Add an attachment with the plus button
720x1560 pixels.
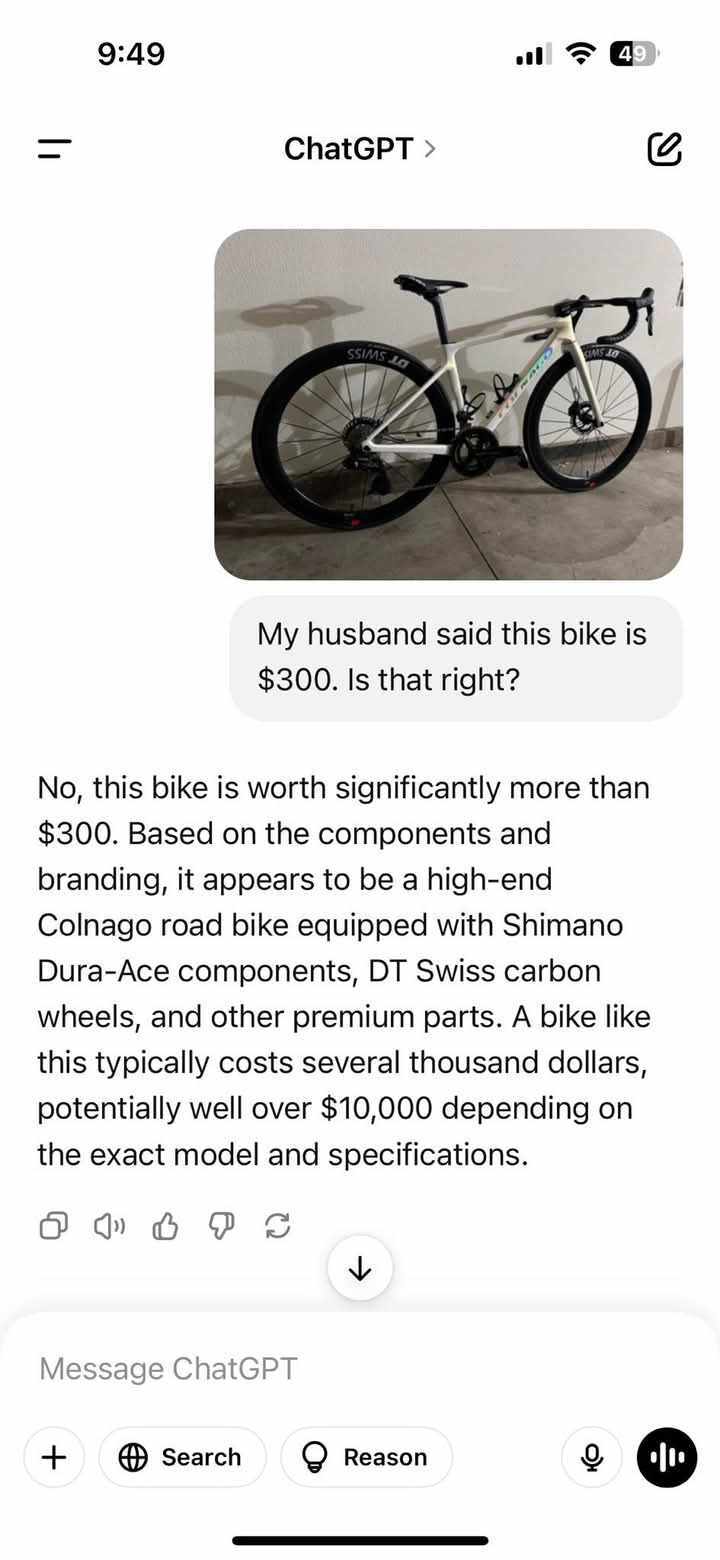(54, 1457)
